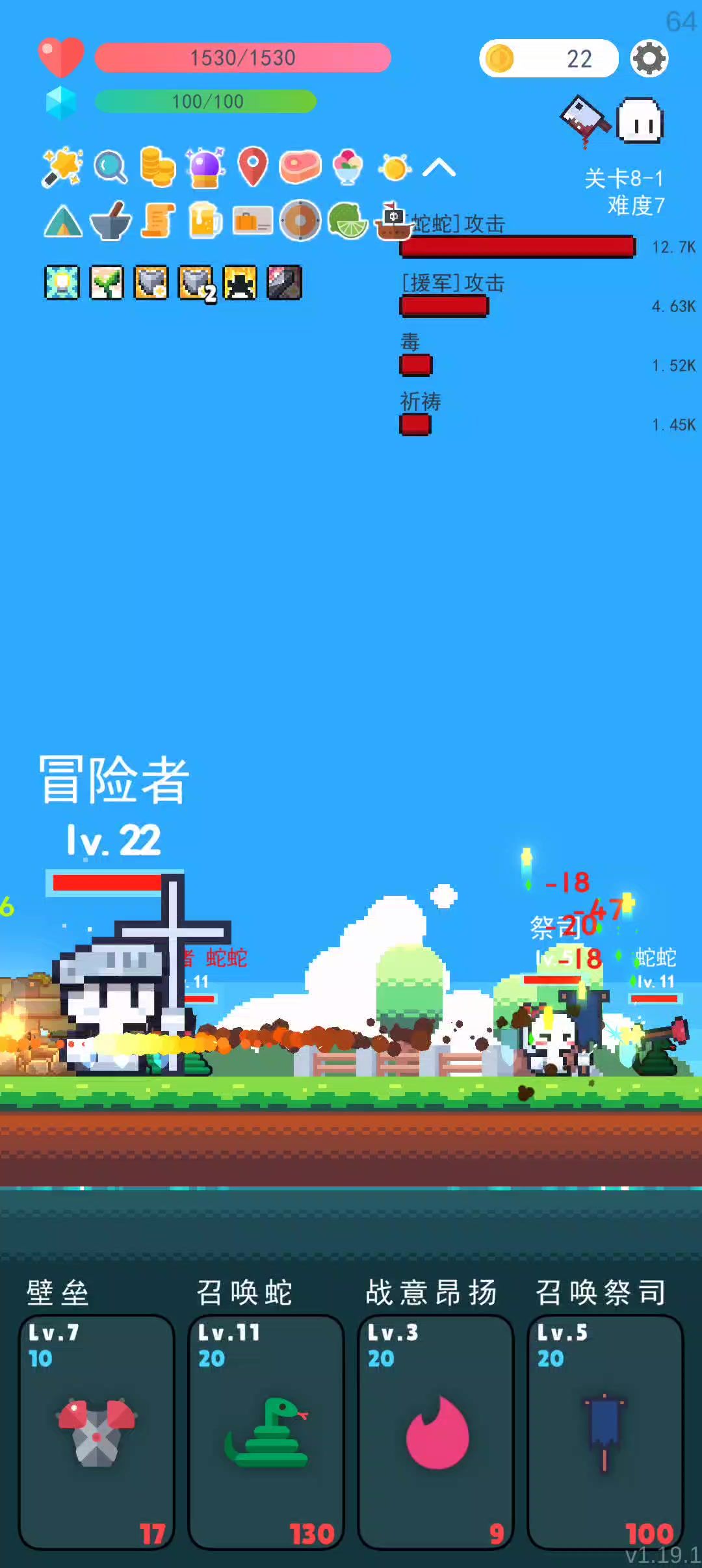Use the 壁垒 skill card
This screenshot has height=1568, width=702.
click(x=97, y=1431)
